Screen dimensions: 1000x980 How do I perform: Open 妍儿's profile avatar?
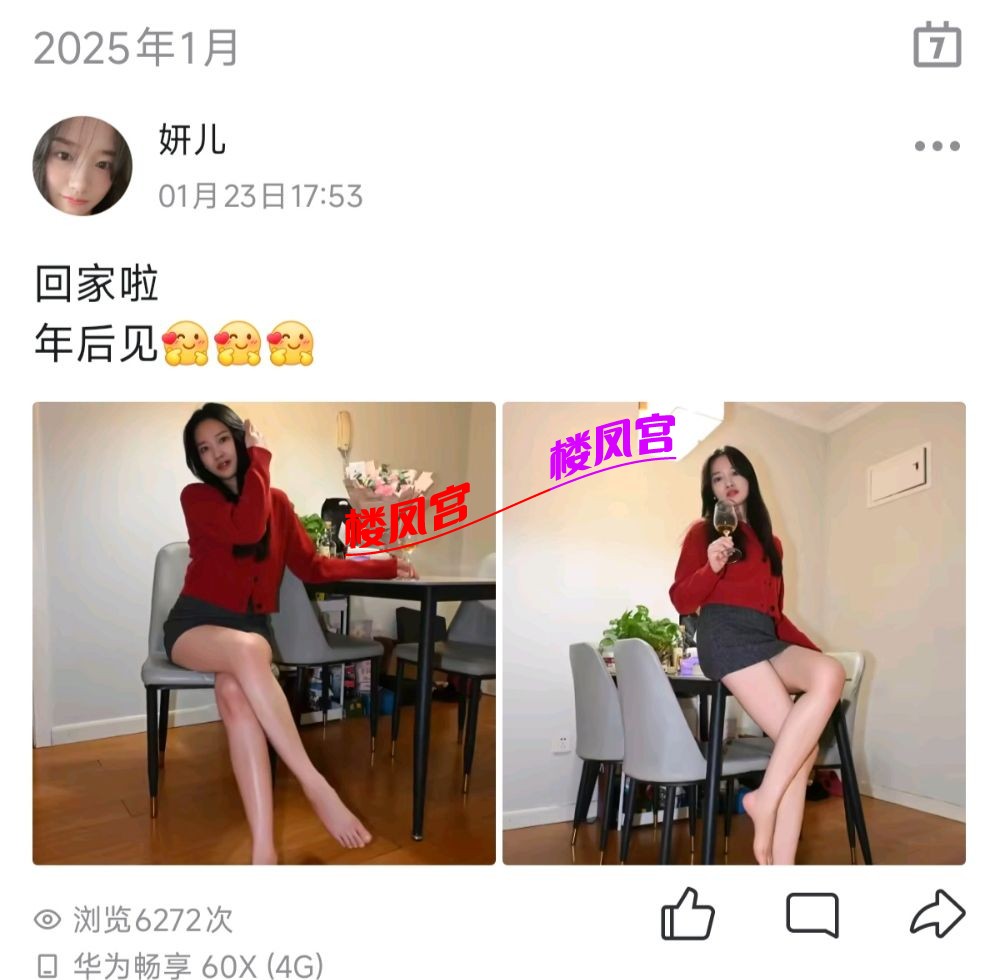coord(82,166)
